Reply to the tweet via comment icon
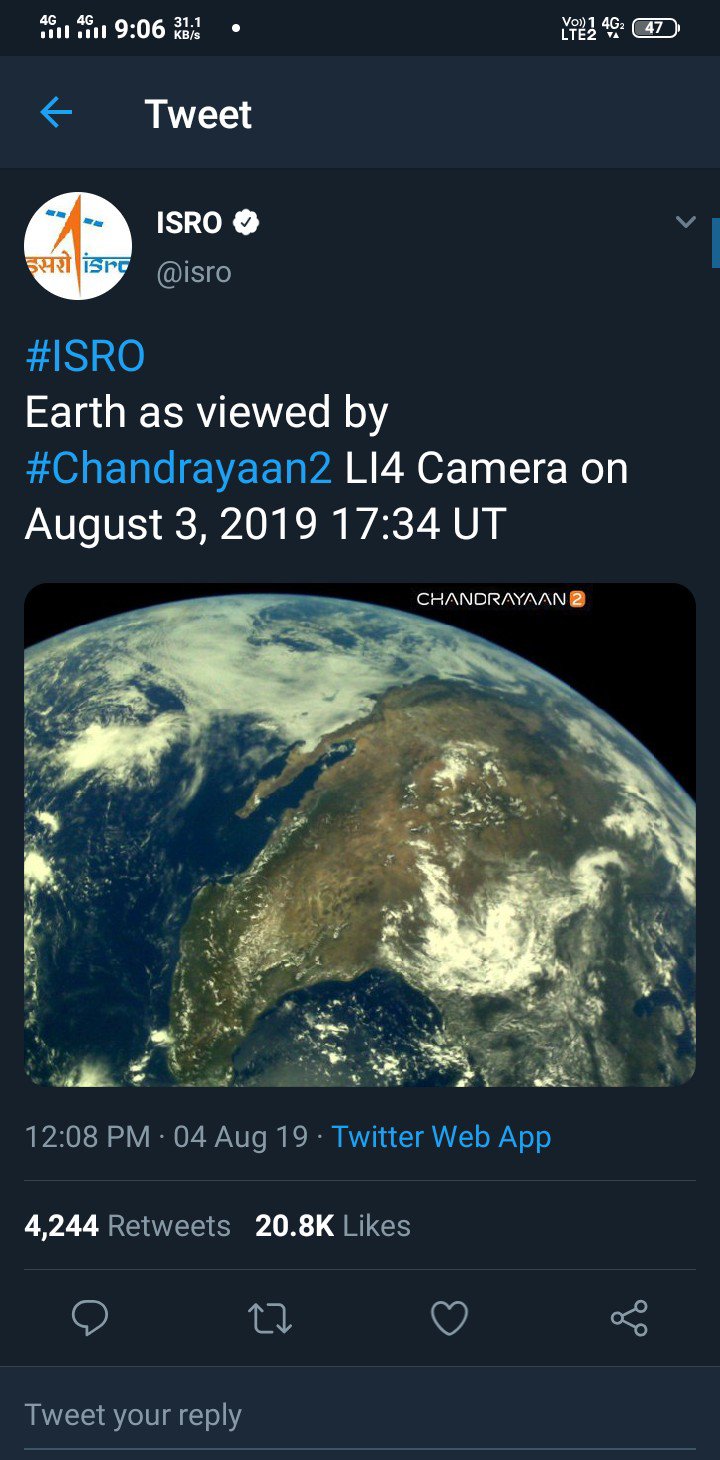720x1460 pixels. pos(90,1318)
